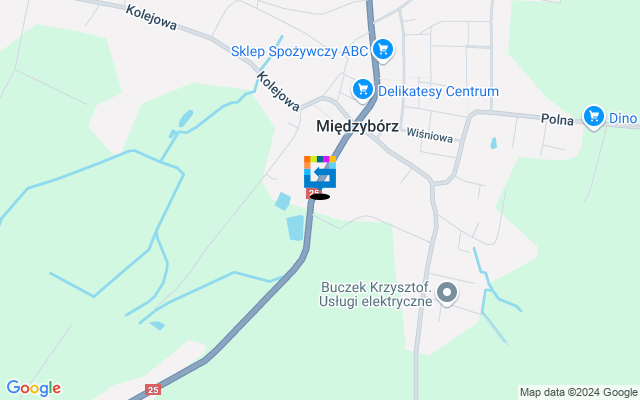Screen dimensions: 640x400
Task: Open the Buczek Krzysztof Usługi elektryczne pin
Action: [x=448, y=293]
